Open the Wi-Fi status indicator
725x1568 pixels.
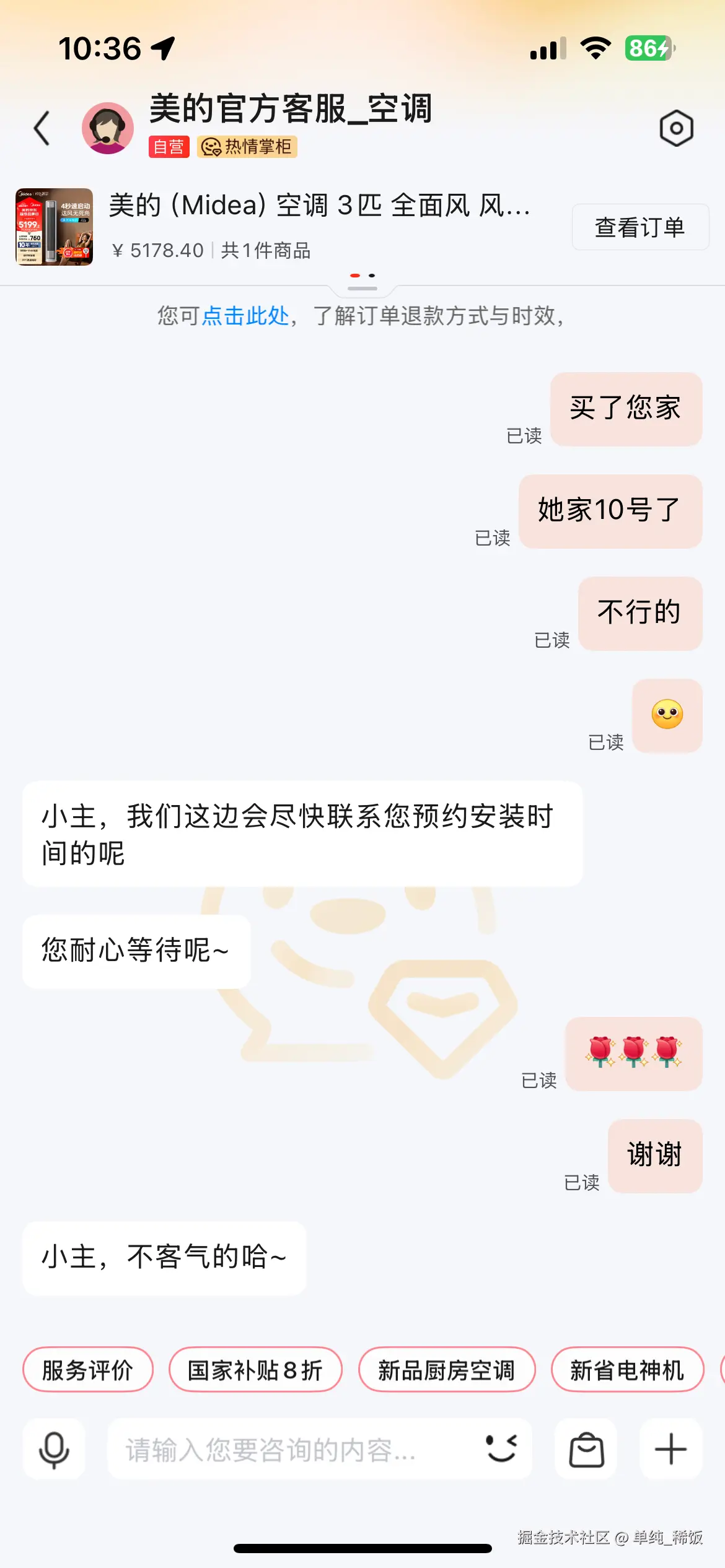595,47
